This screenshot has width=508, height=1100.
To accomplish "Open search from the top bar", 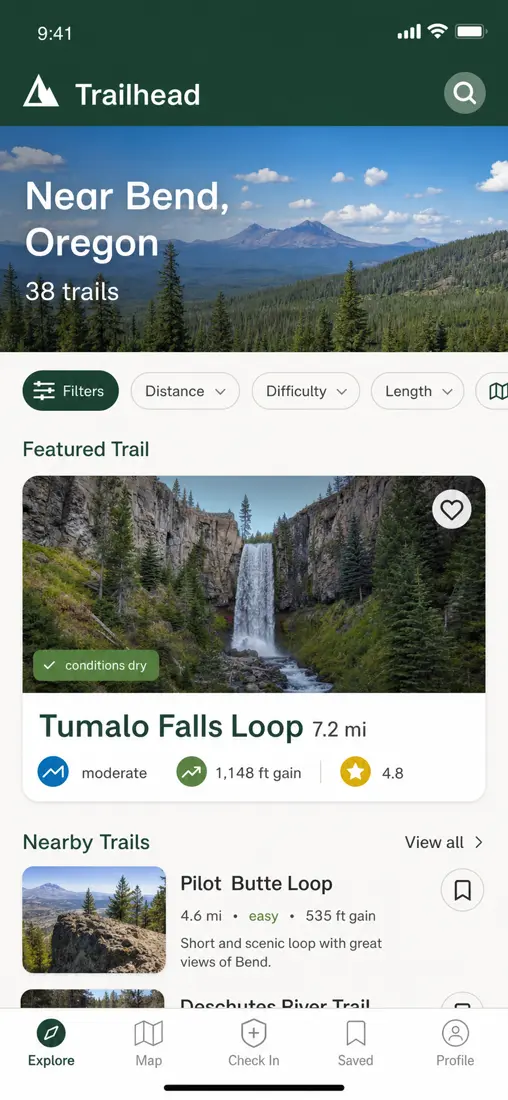I will [x=464, y=93].
